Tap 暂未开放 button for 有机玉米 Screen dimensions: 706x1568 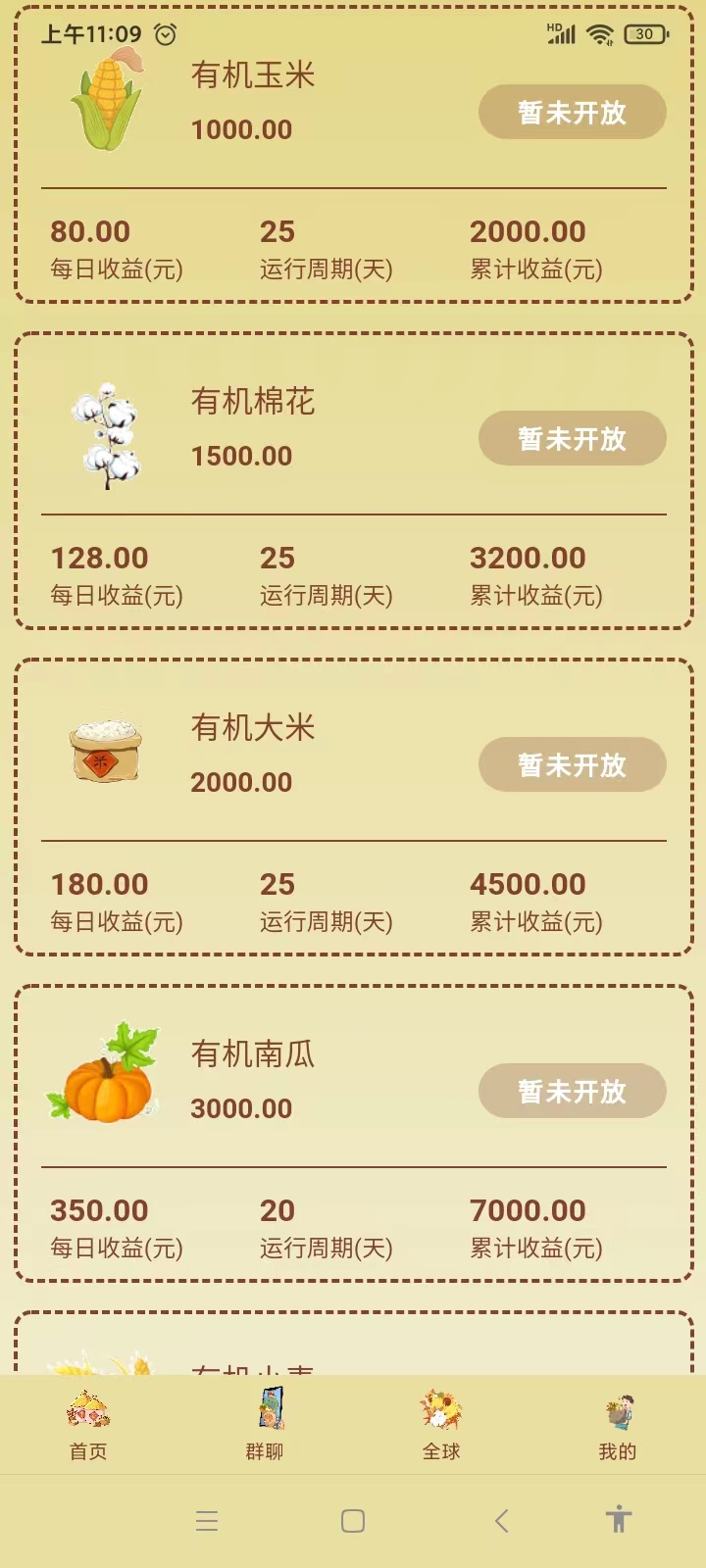click(x=573, y=112)
